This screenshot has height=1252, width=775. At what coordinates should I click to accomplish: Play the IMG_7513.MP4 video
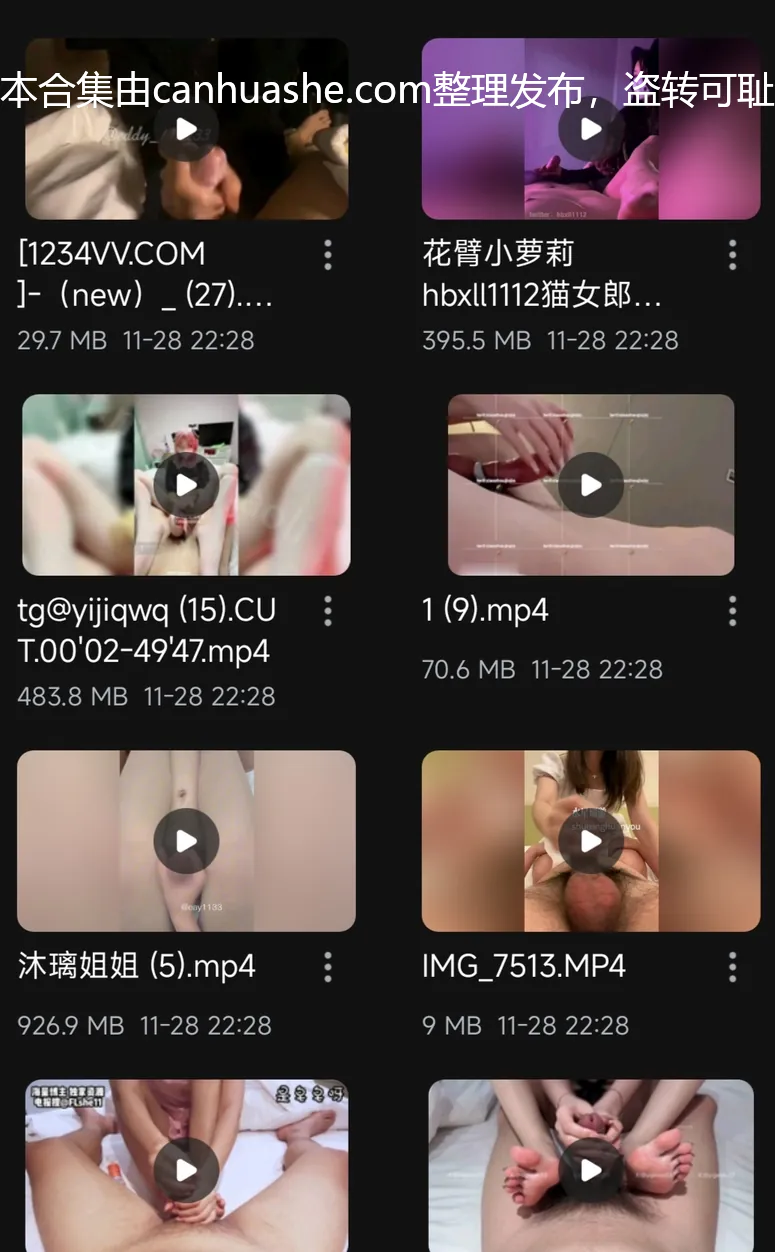click(x=591, y=841)
